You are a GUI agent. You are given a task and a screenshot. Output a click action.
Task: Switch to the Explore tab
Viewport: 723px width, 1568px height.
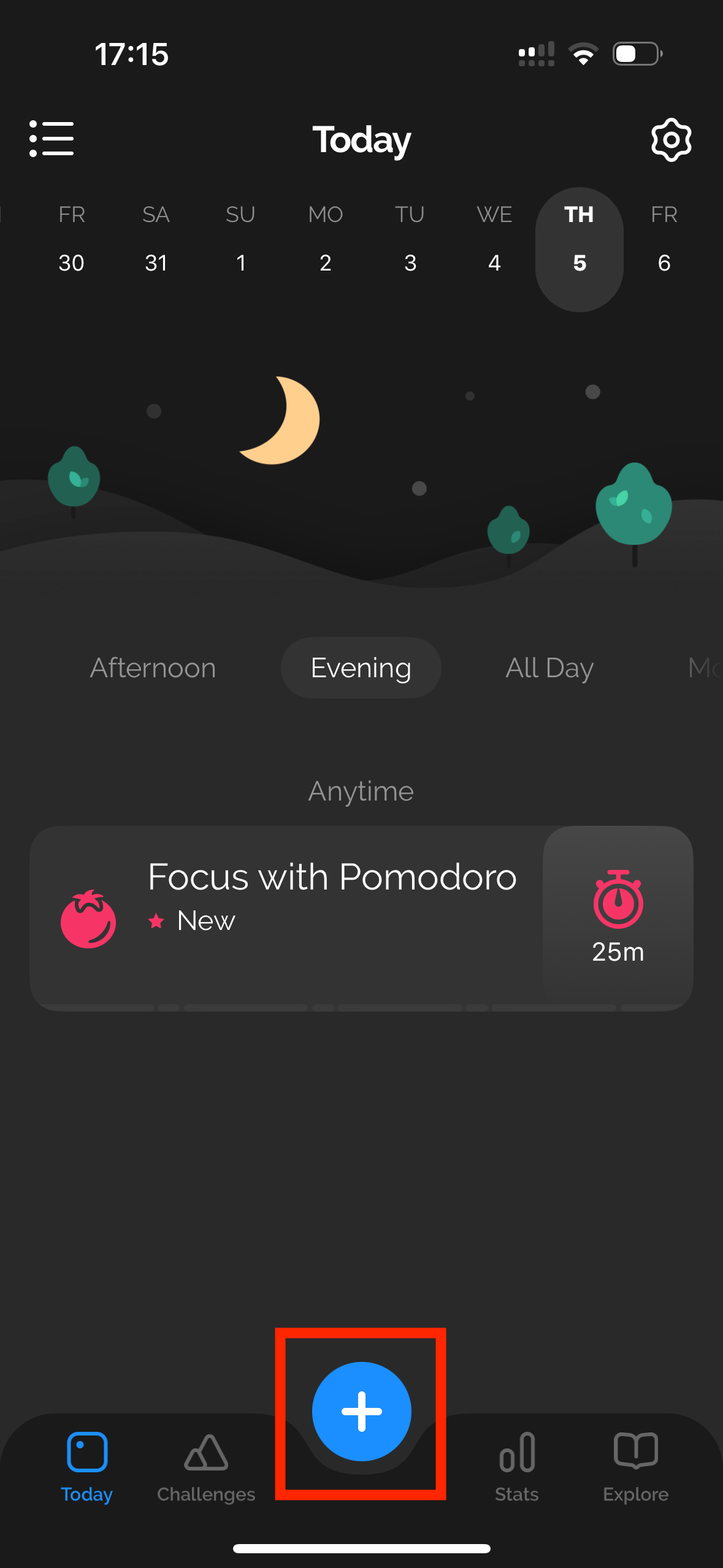pos(635,1467)
